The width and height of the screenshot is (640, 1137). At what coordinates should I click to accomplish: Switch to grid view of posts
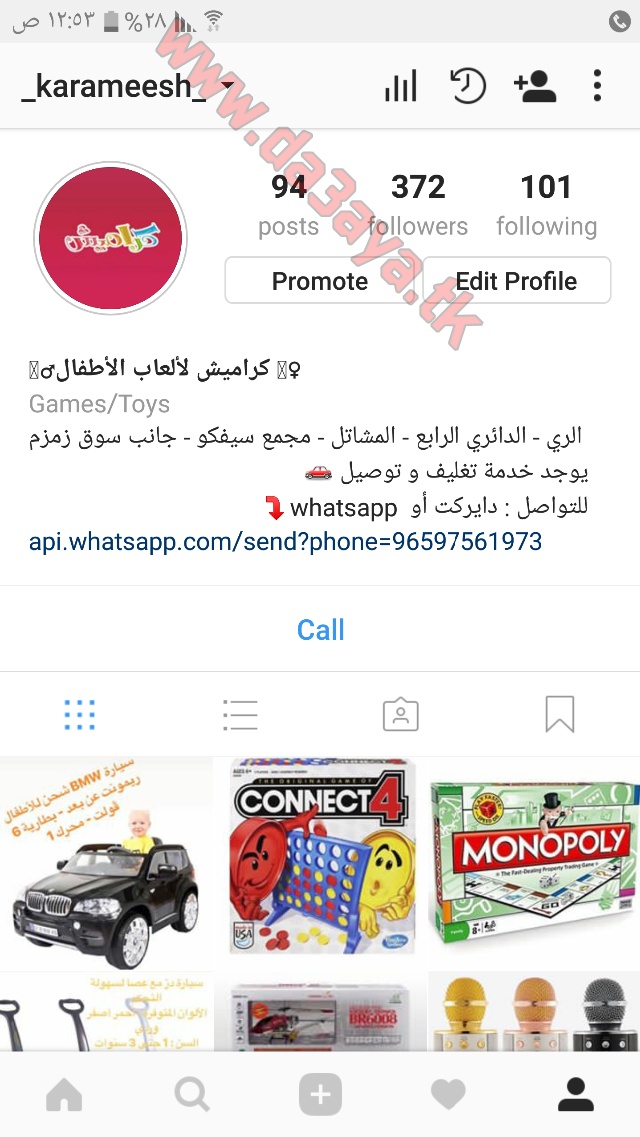click(80, 715)
